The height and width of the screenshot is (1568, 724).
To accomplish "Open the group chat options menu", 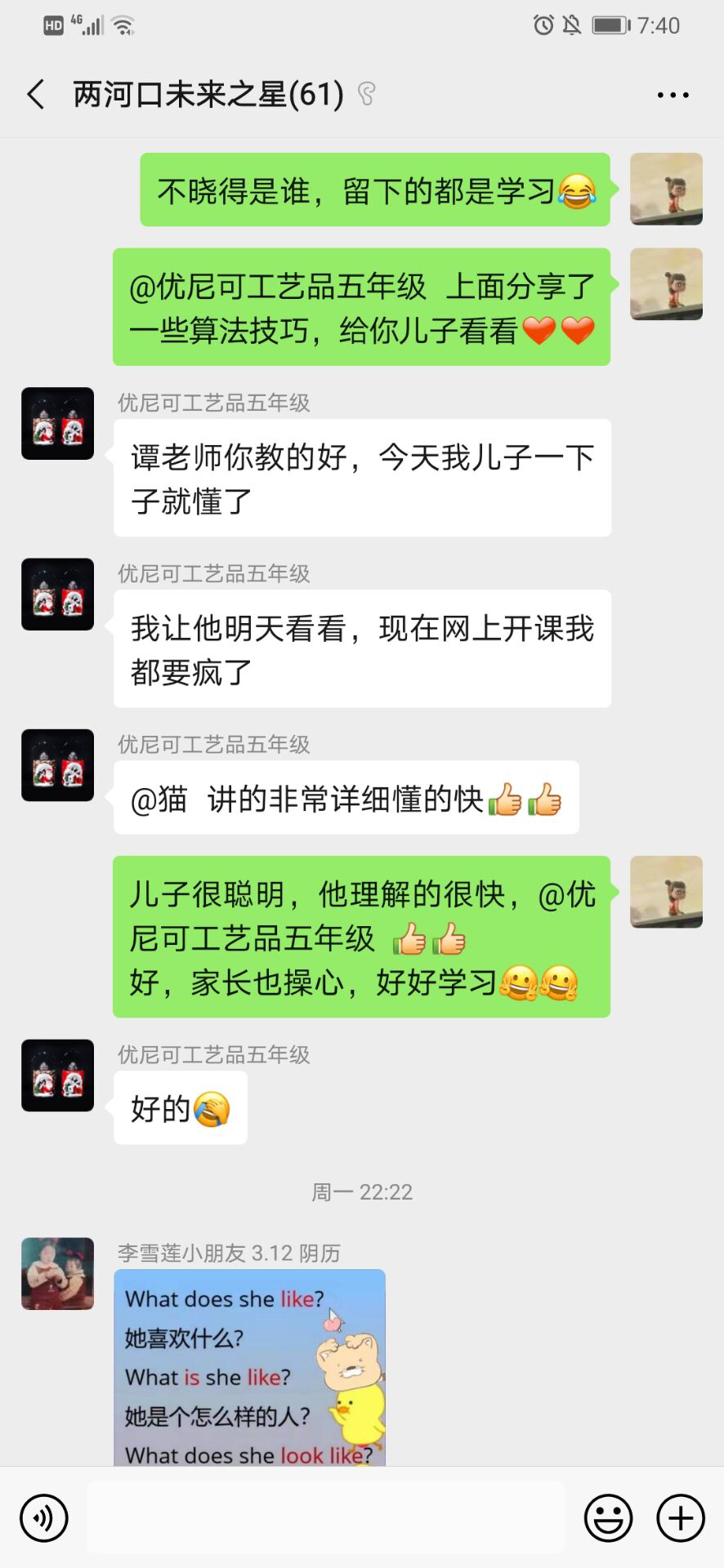I will point(673,95).
